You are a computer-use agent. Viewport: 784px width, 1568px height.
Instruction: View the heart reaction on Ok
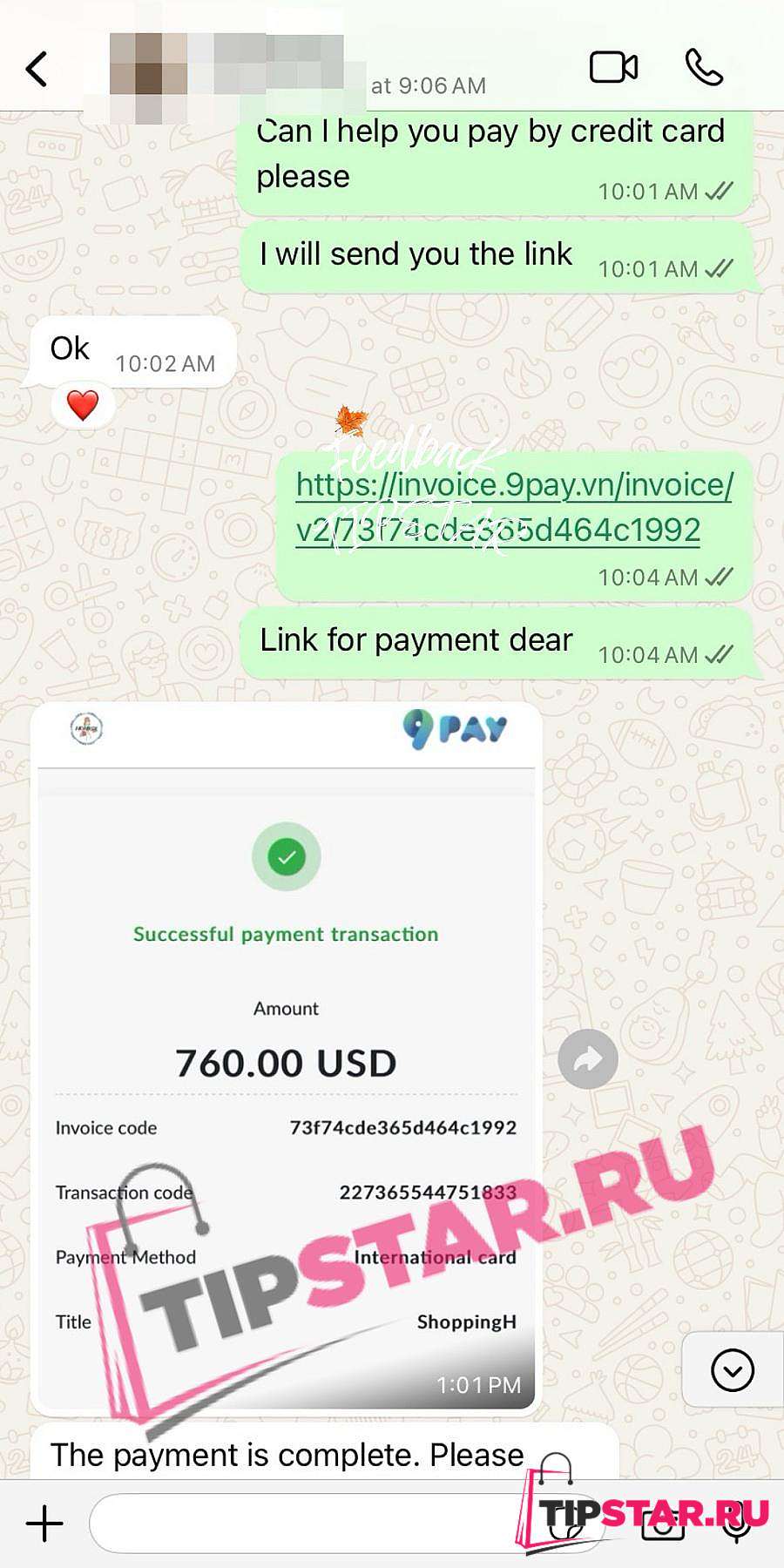point(83,405)
